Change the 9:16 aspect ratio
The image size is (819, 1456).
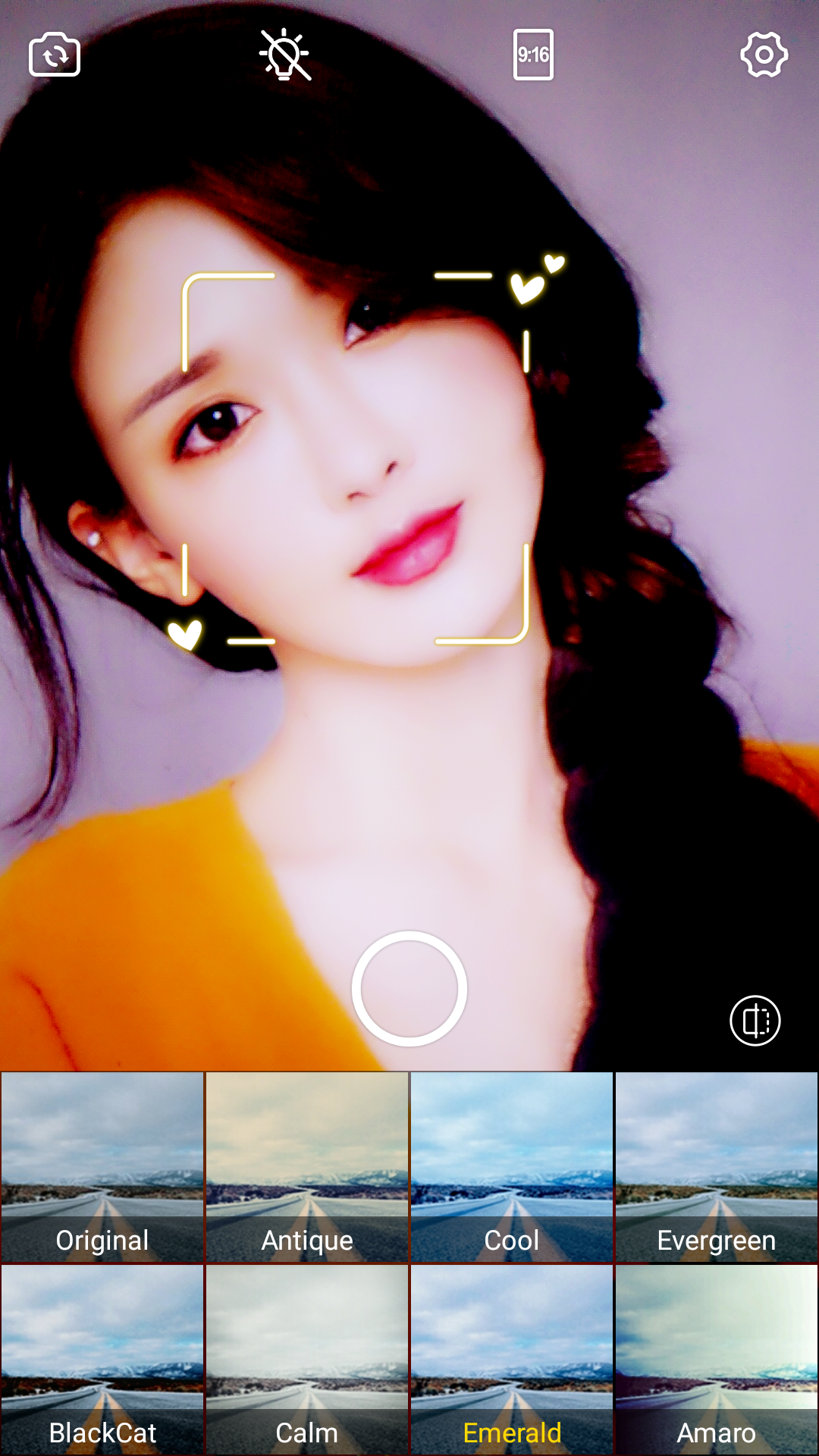[533, 55]
